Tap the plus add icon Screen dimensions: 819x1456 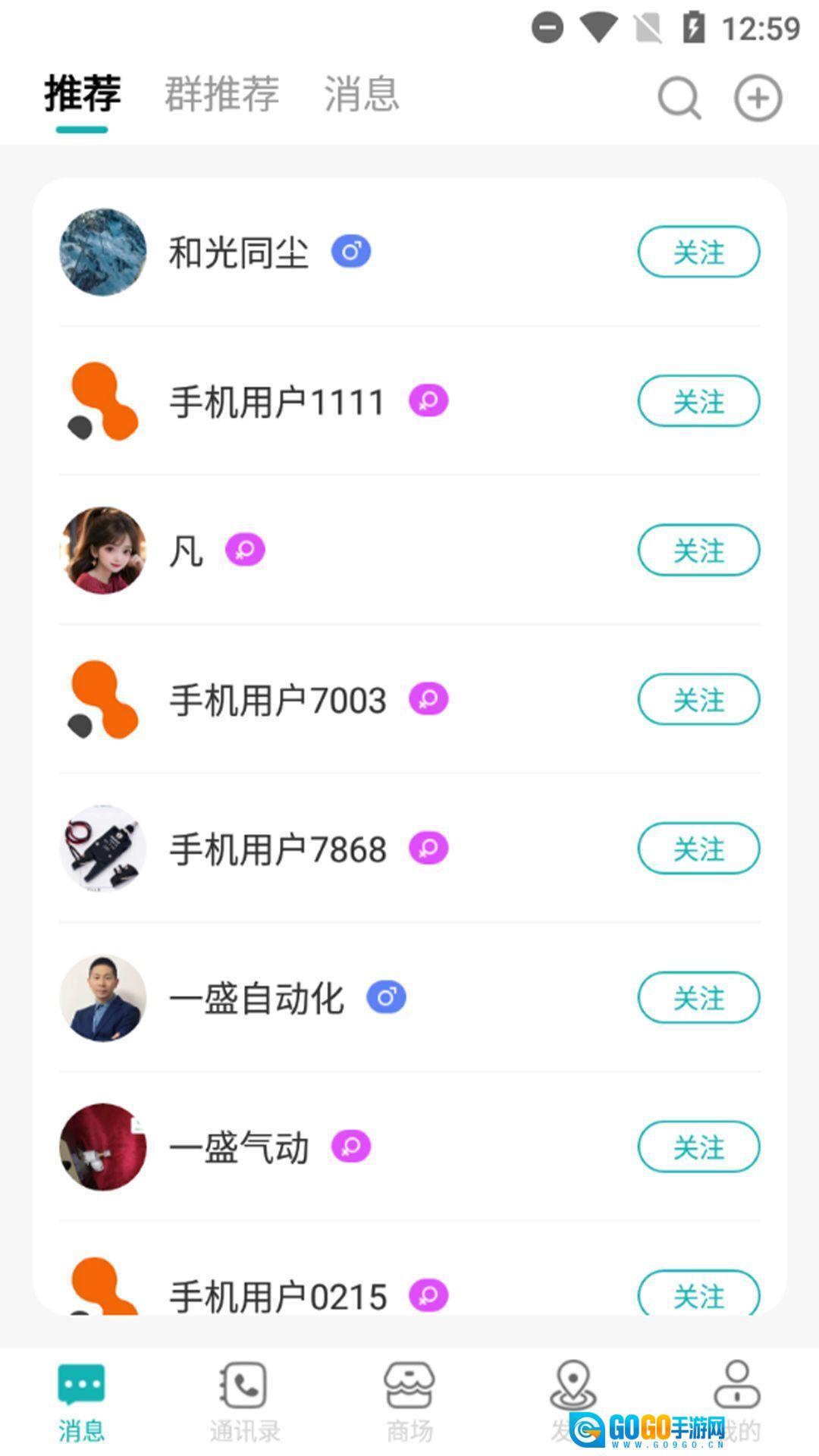coord(758,99)
